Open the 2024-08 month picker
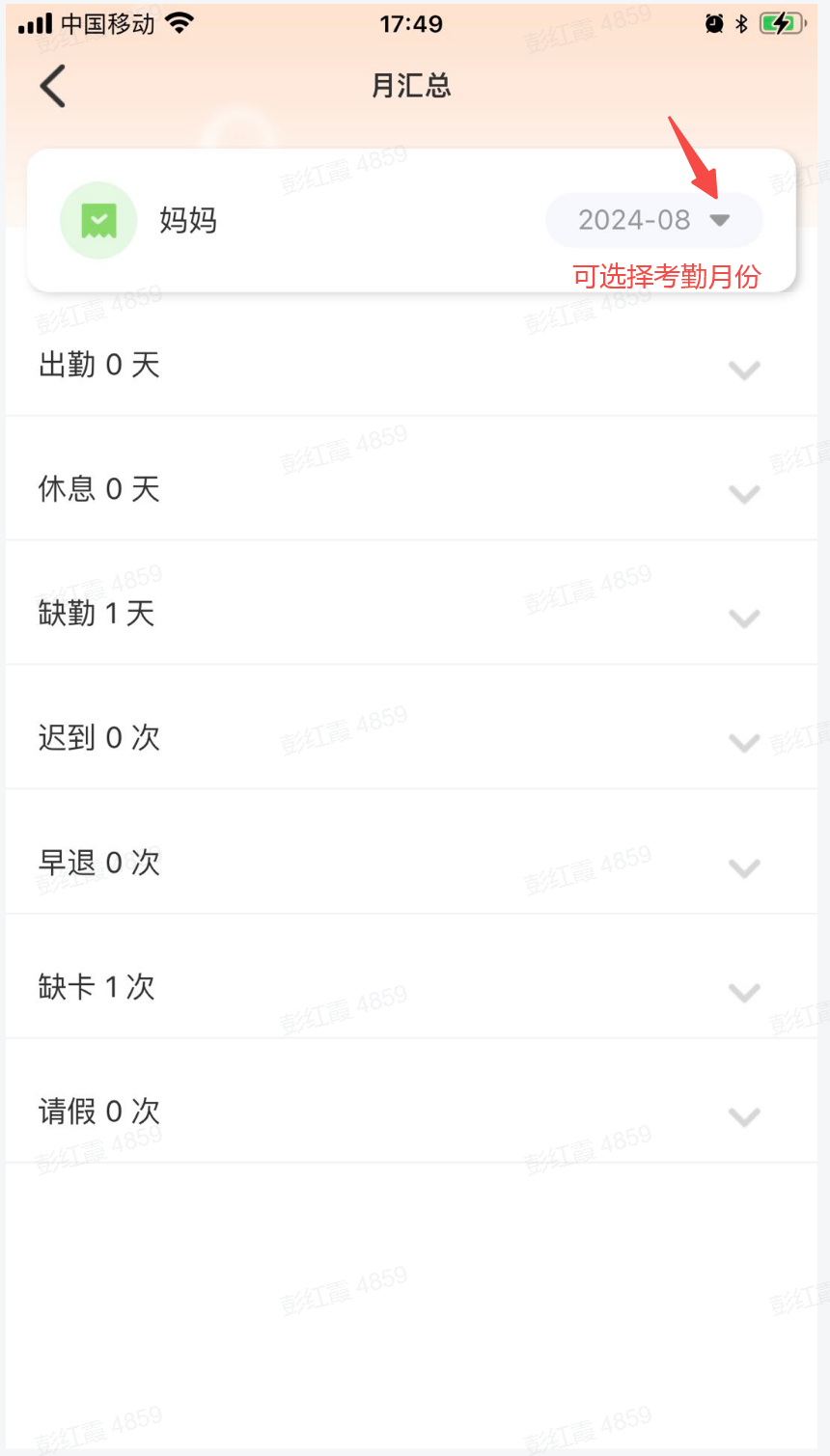Viewport: 830px width, 1456px height. click(x=653, y=220)
